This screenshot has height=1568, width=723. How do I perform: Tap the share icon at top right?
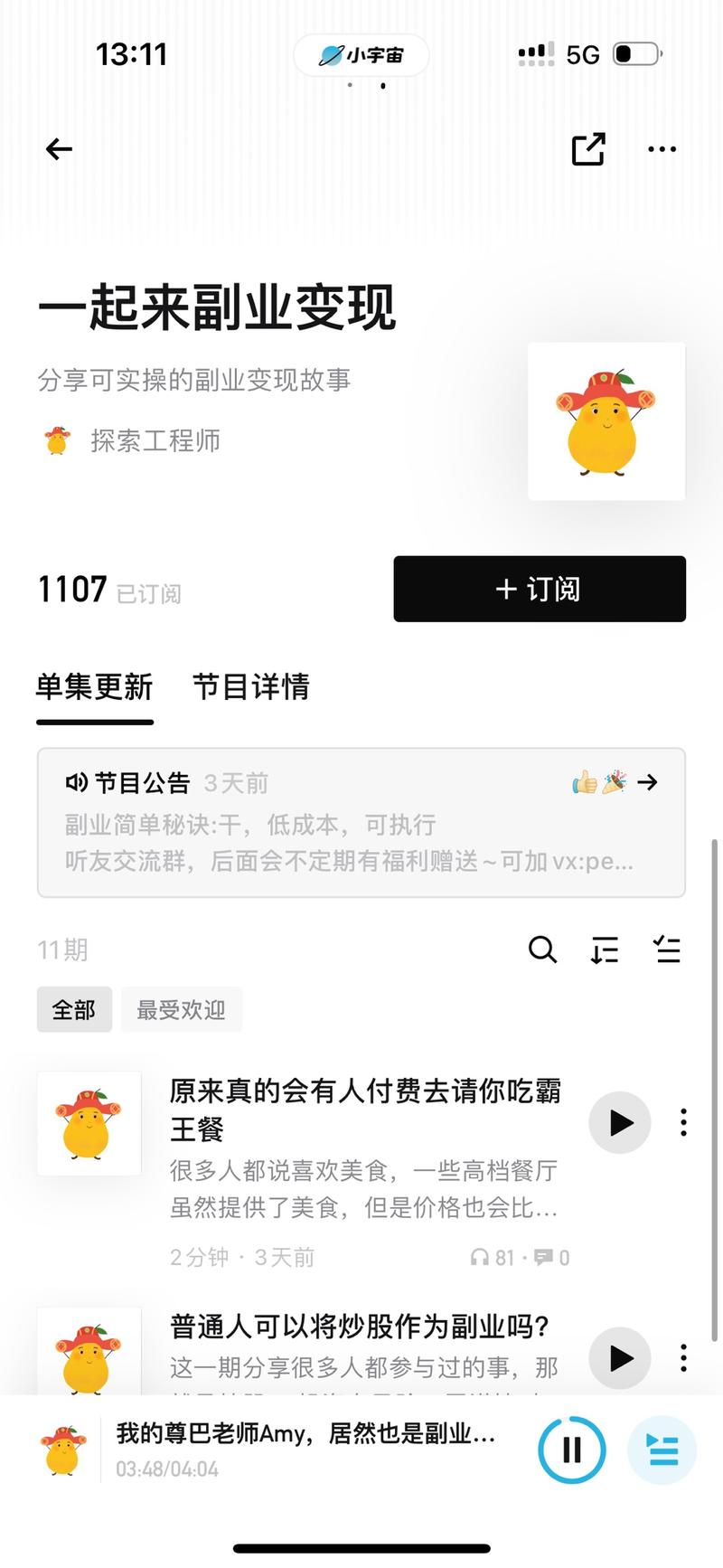coord(588,148)
